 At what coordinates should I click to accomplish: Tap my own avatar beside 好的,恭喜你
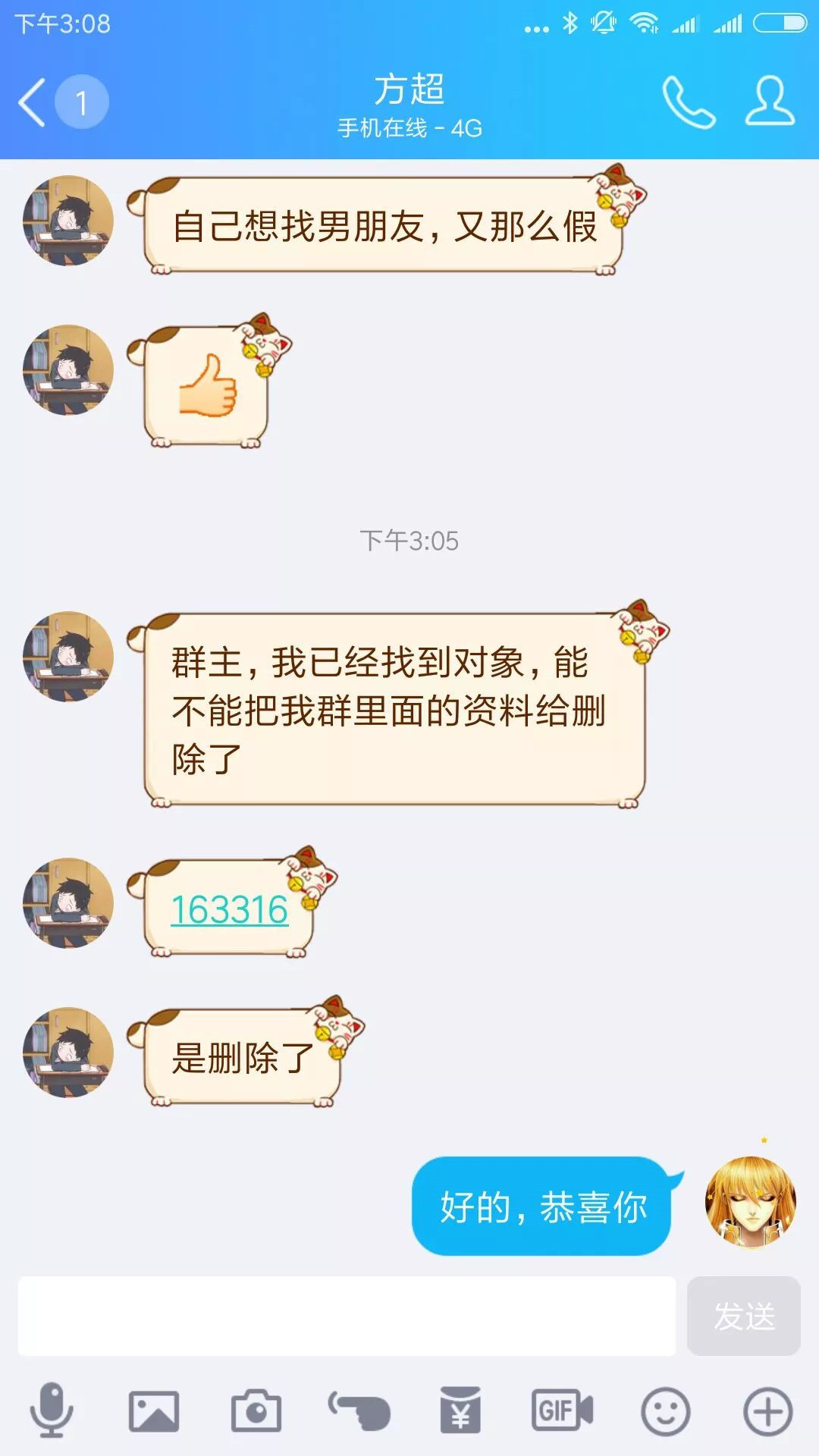[x=751, y=1203]
